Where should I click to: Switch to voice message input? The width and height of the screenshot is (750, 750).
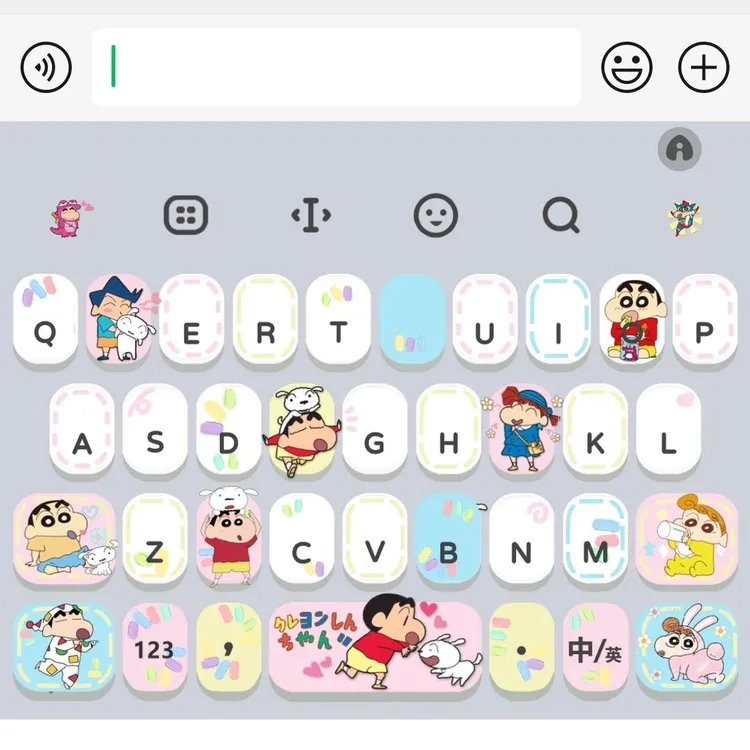pos(46,67)
